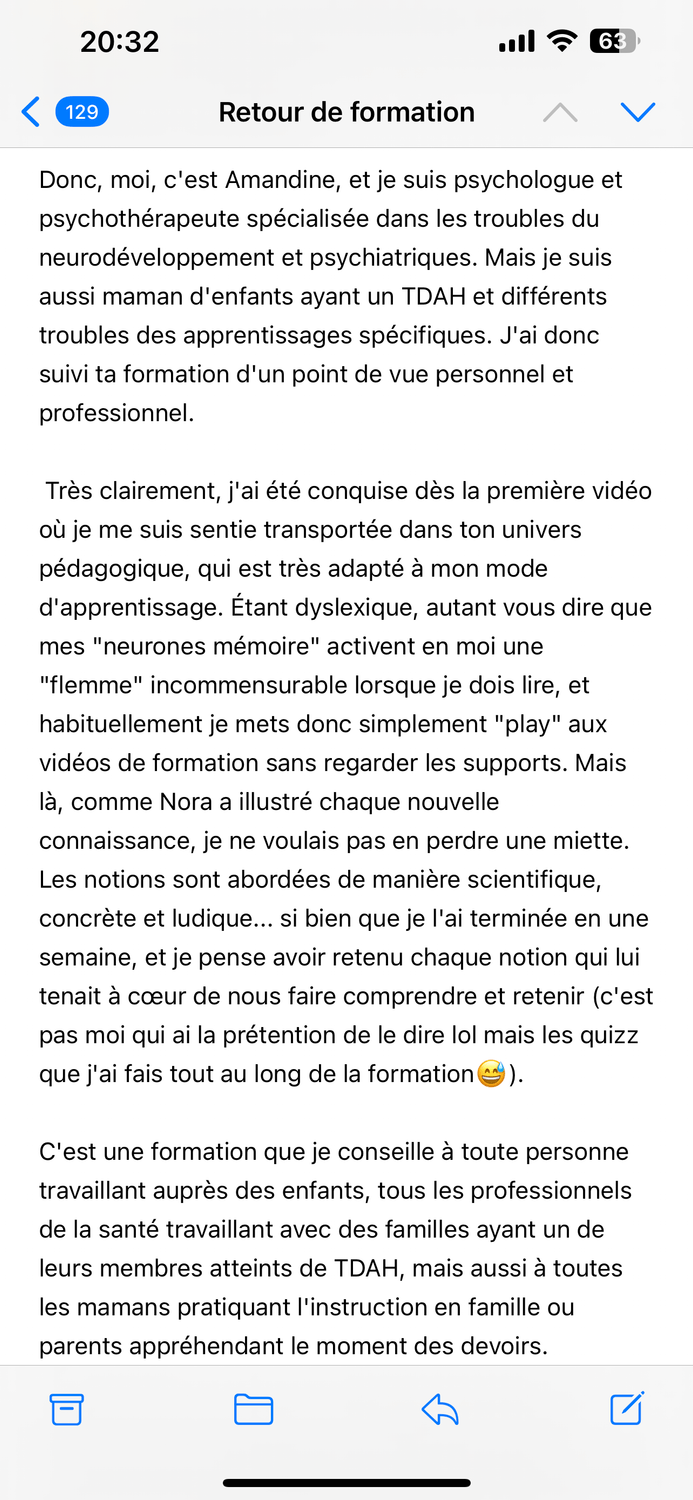Screen dimensions: 693x1500
Task: Compose a new email
Action: [x=627, y=1408]
